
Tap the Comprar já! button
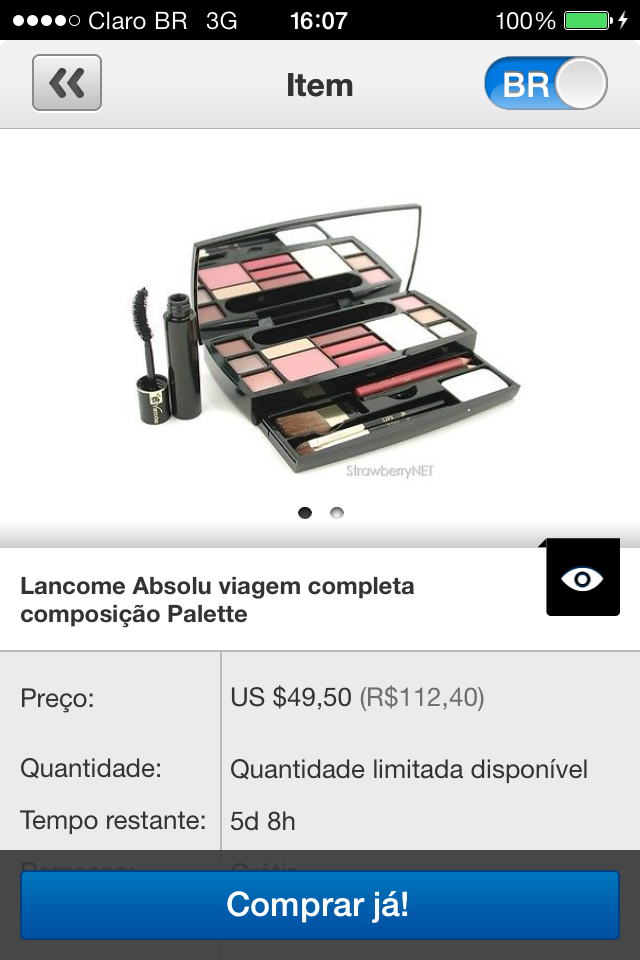pos(320,905)
